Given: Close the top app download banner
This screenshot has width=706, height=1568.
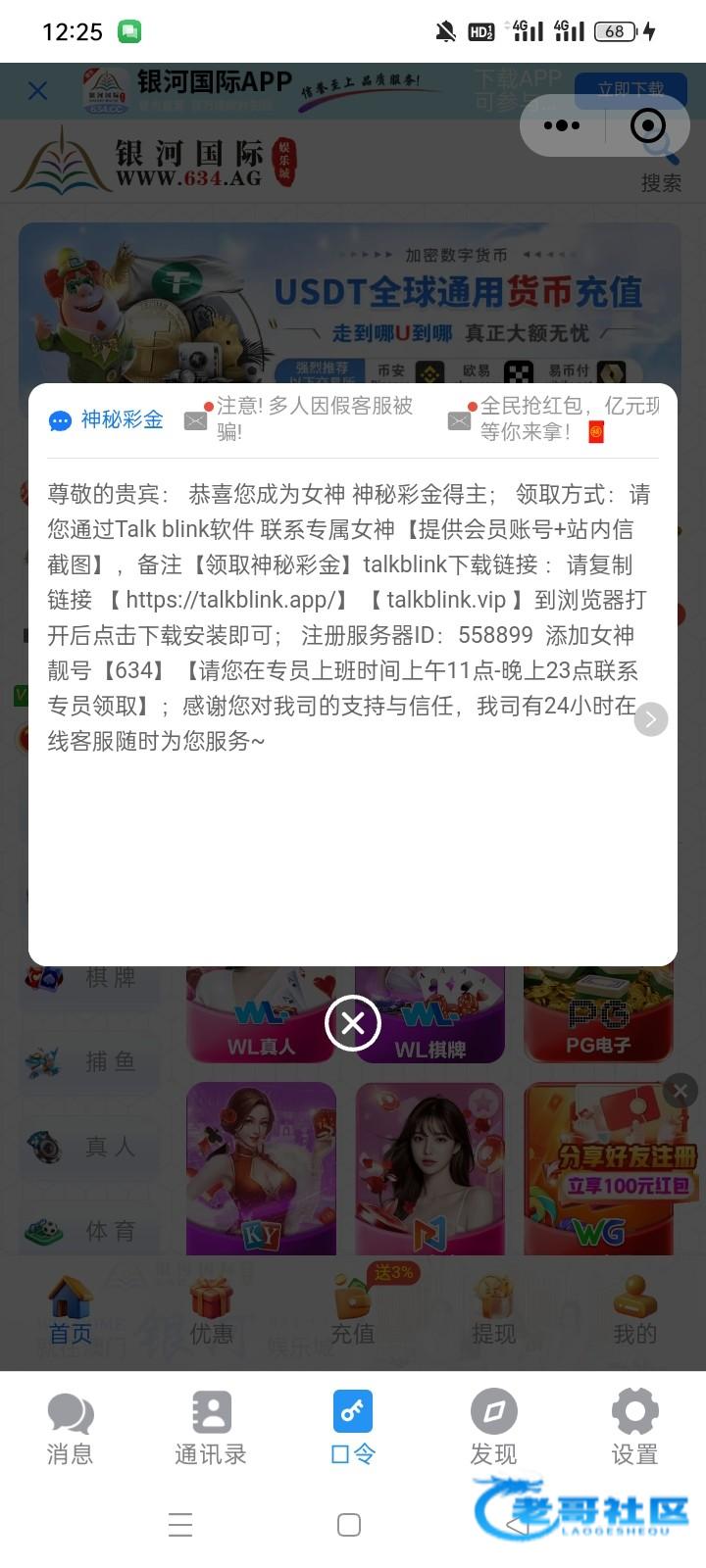Looking at the screenshot, I should pos(38,91).
